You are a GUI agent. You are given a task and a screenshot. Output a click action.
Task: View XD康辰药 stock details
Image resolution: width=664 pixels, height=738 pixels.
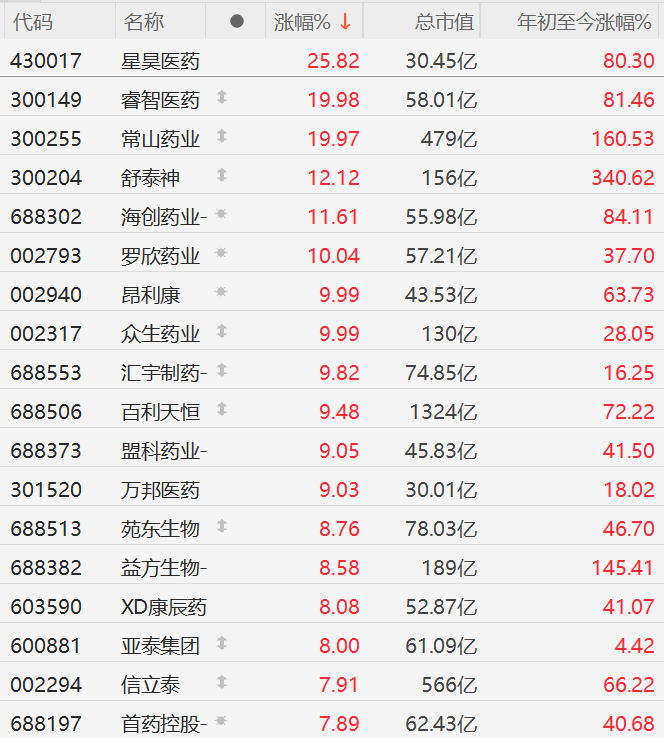tap(163, 607)
